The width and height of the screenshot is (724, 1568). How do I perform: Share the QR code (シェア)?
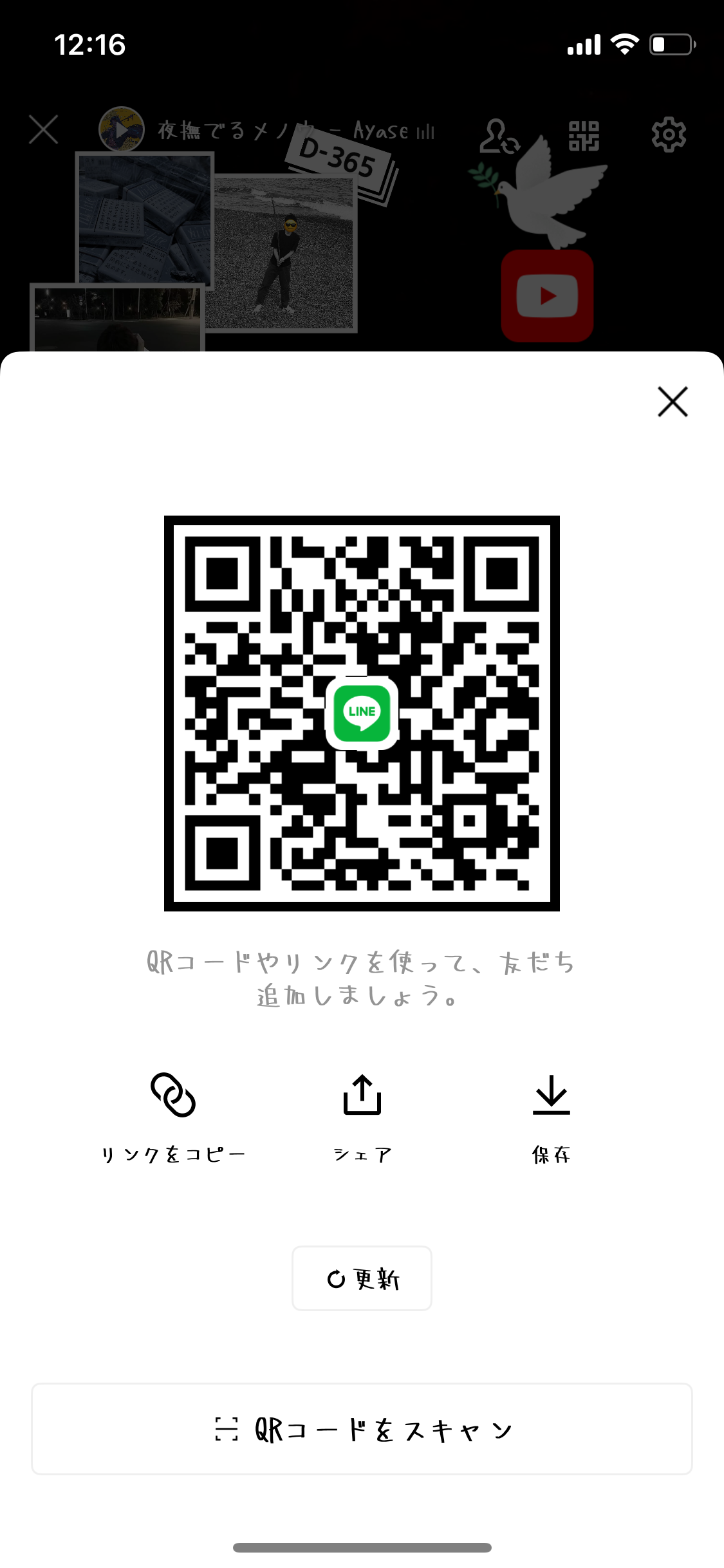point(362,1118)
